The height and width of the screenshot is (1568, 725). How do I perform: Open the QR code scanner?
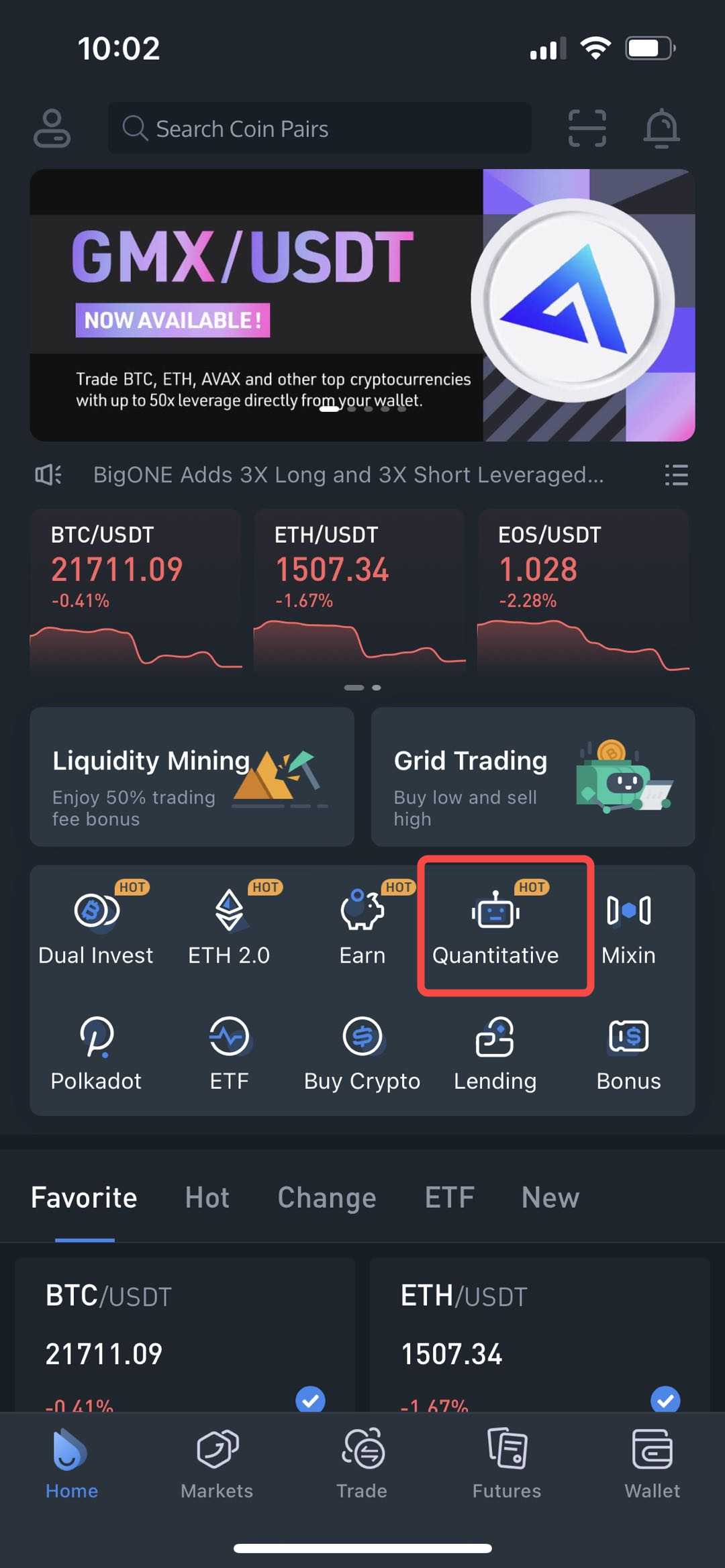587,128
